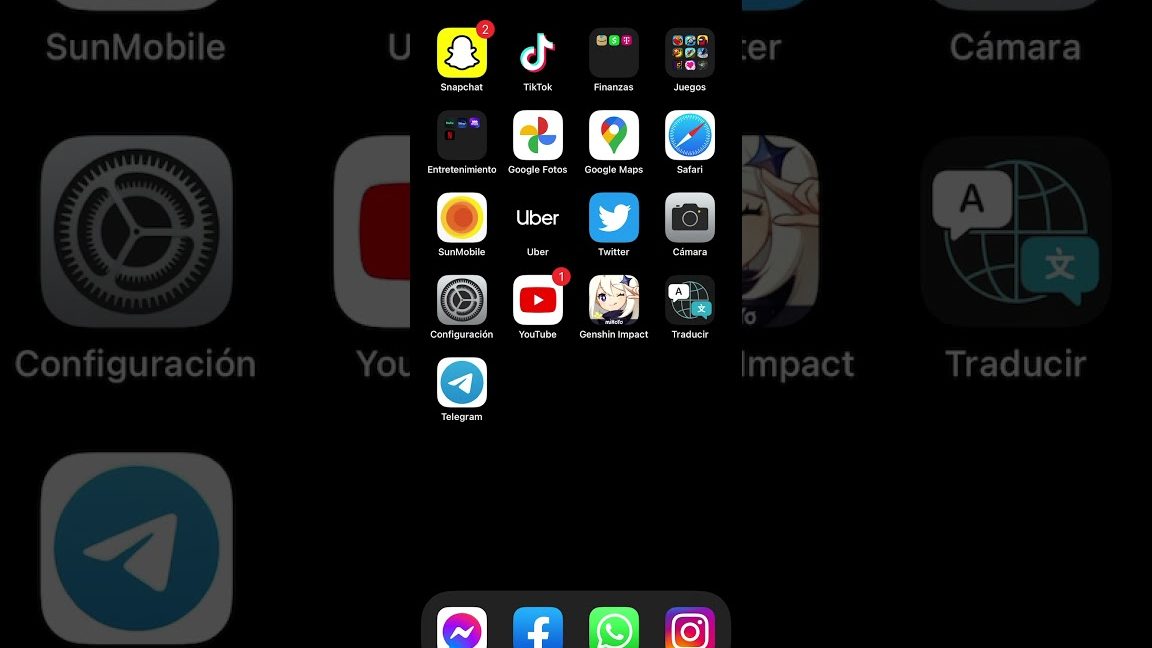Viewport: 1152px width, 648px height.
Task: Launch TikTok
Action: tap(538, 53)
